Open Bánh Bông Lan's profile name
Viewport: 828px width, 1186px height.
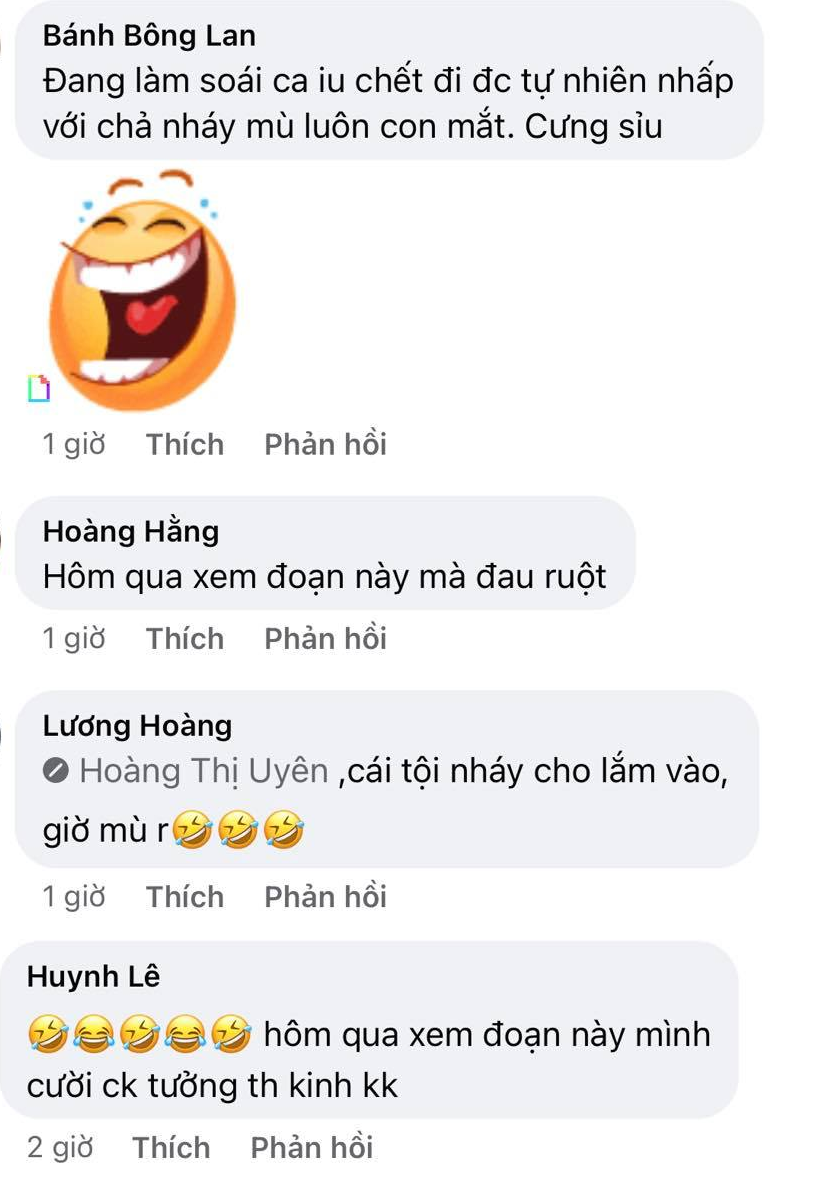click(149, 36)
